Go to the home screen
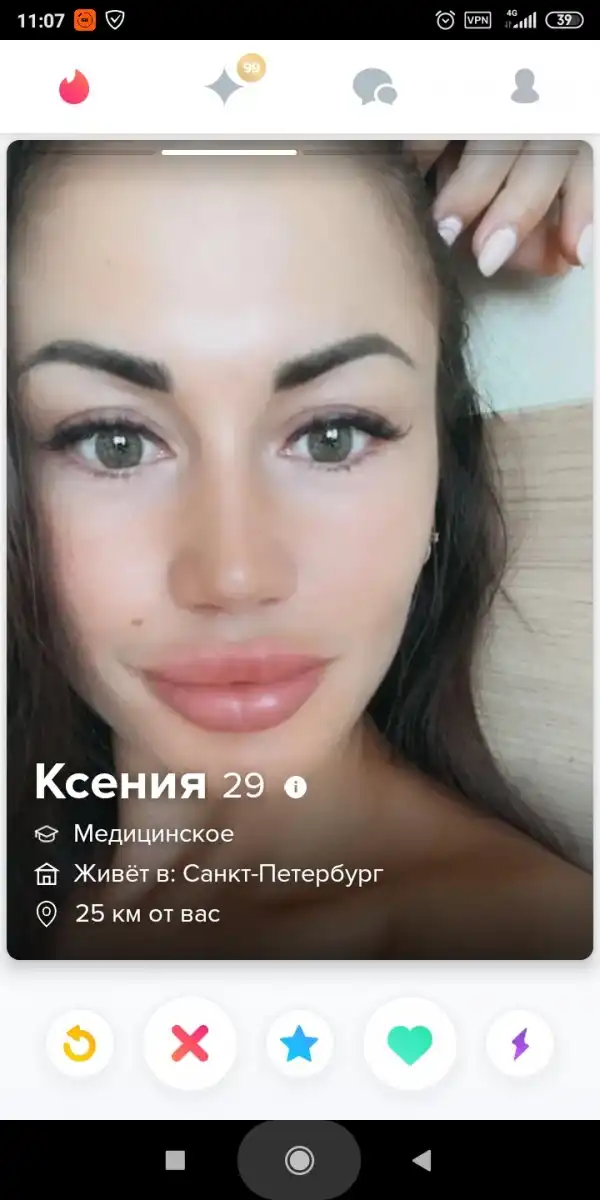This screenshot has height=1200, width=600. (299, 1160)
